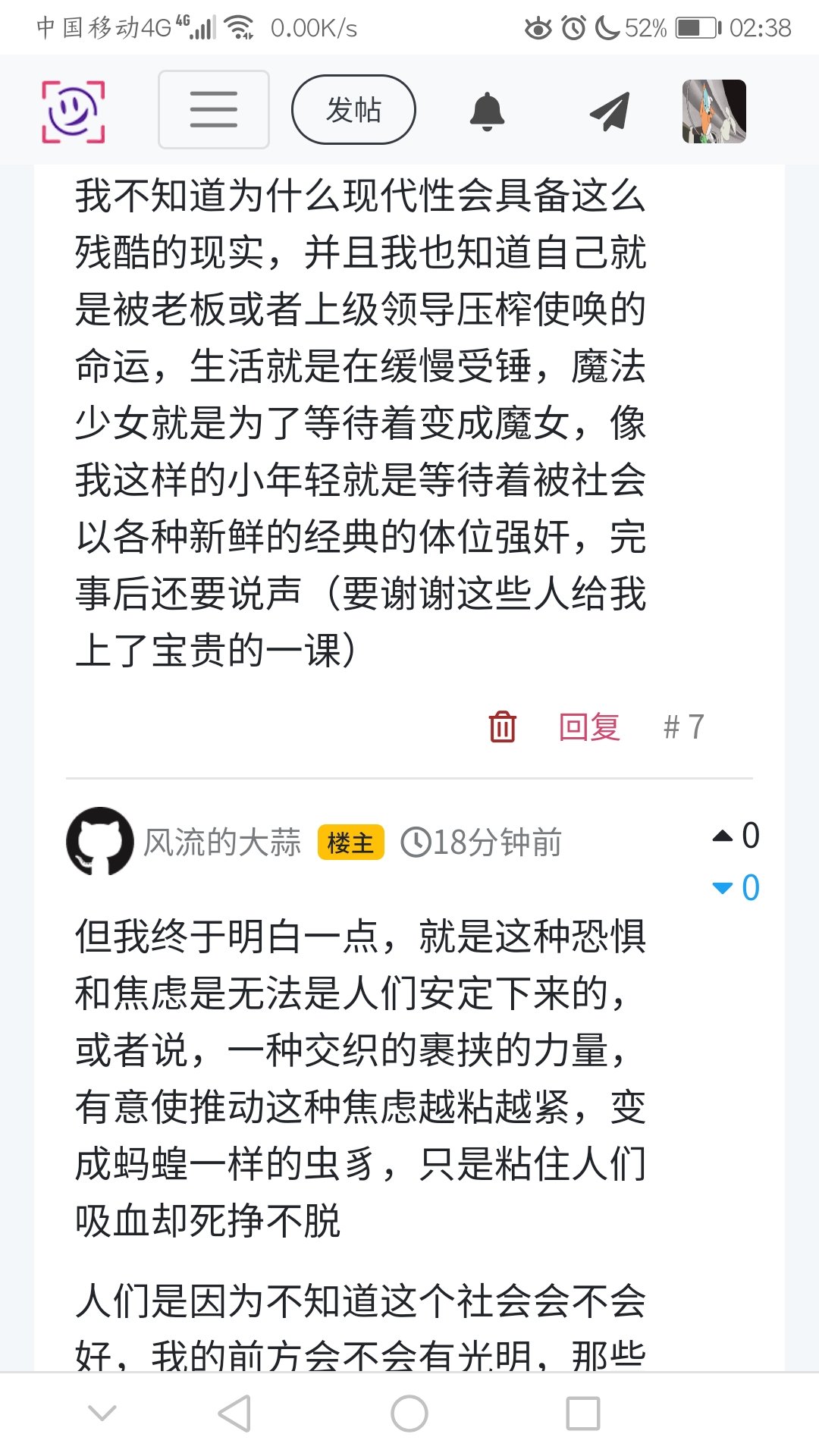
Task: Hide the navigation bar with chevron
Action: pos(102,1414)
